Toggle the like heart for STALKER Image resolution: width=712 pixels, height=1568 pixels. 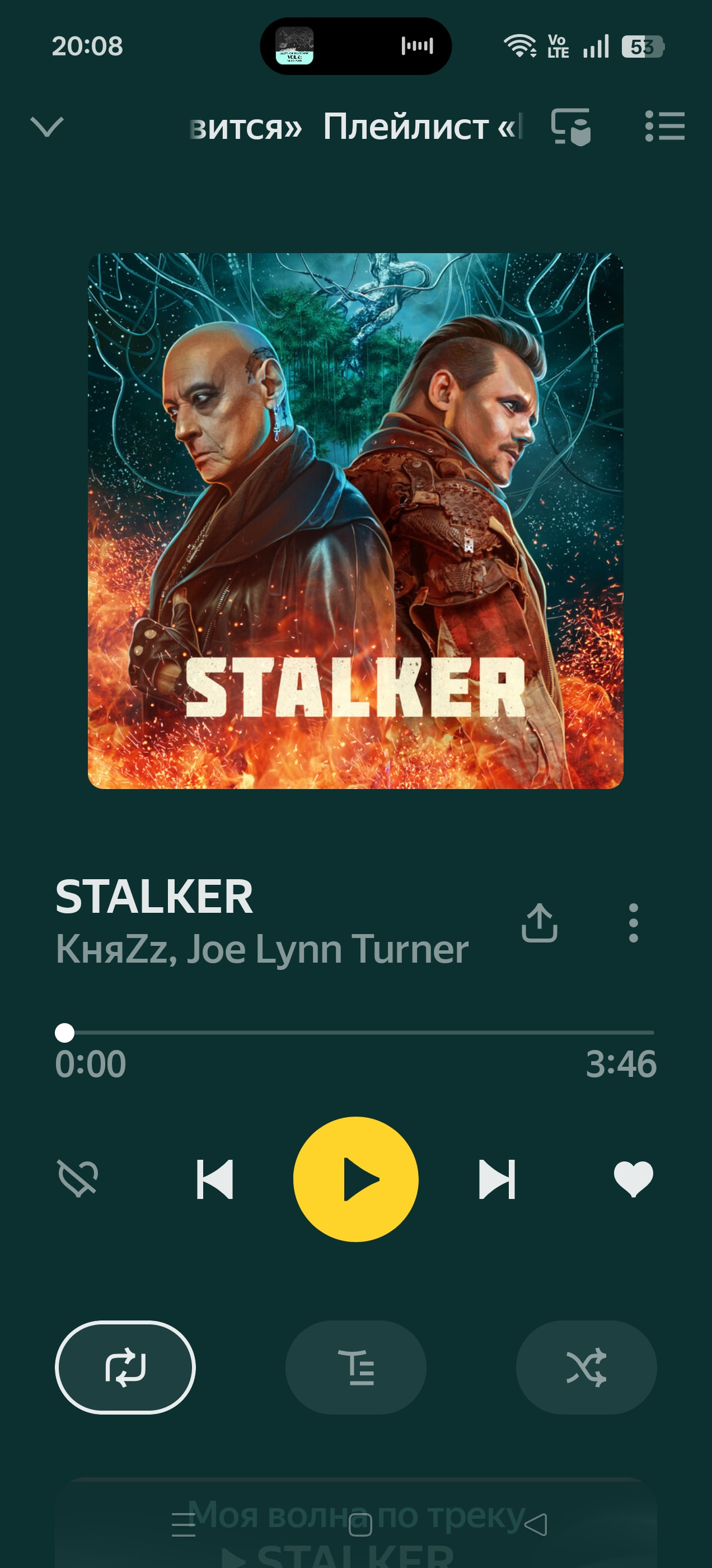pyautogui.click(x=634, y=1178)
